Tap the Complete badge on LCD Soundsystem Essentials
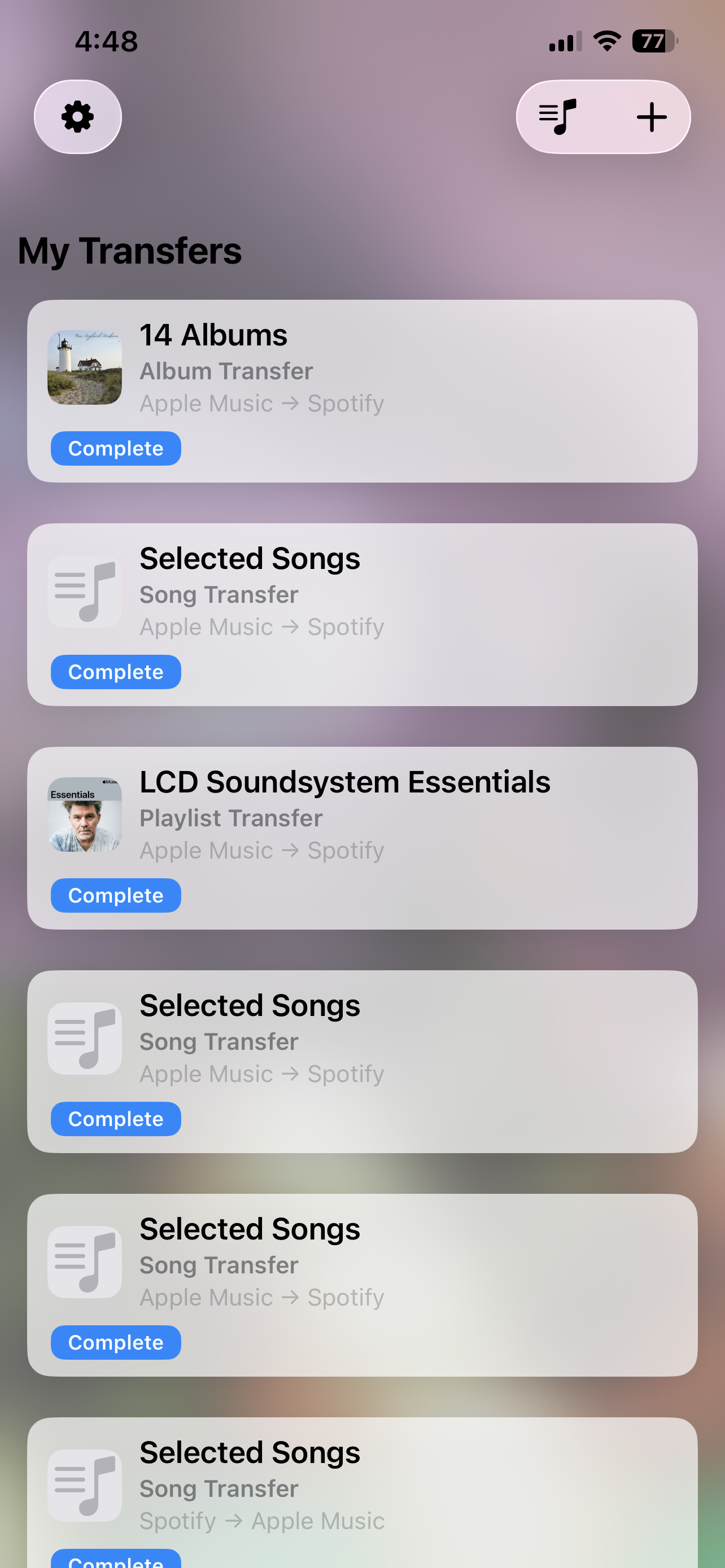Image resolution: width=725 pixels, height=1568 pixels. point(116,895)
